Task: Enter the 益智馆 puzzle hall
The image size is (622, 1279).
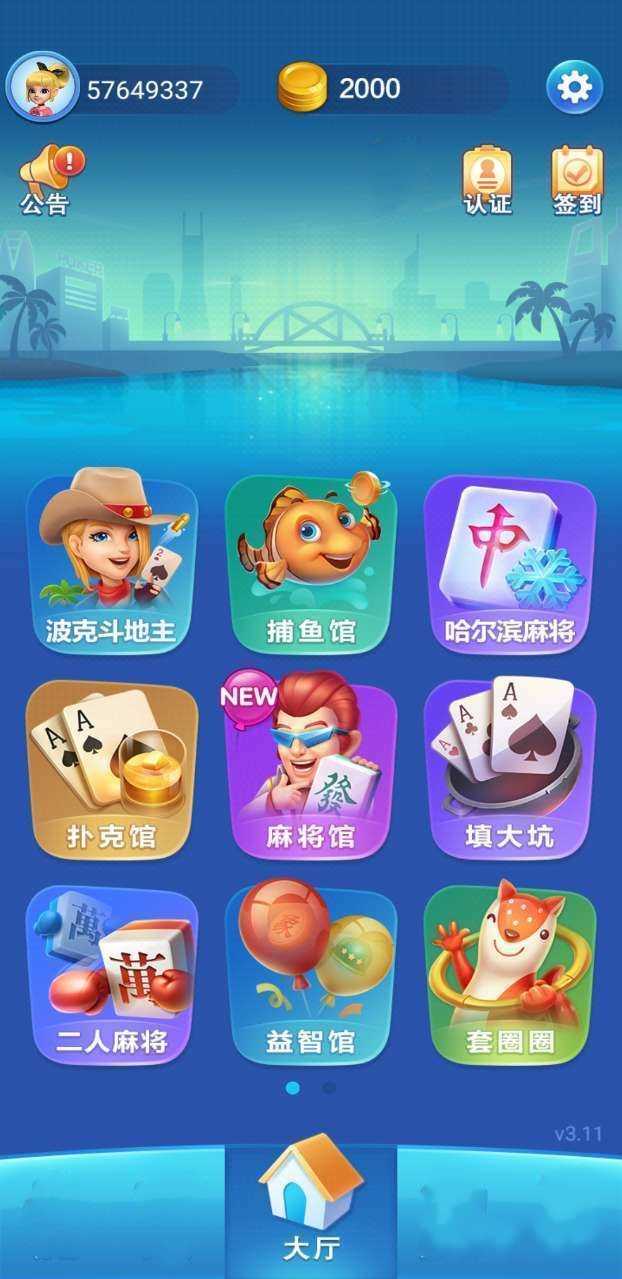Action: tap(311, 972)
